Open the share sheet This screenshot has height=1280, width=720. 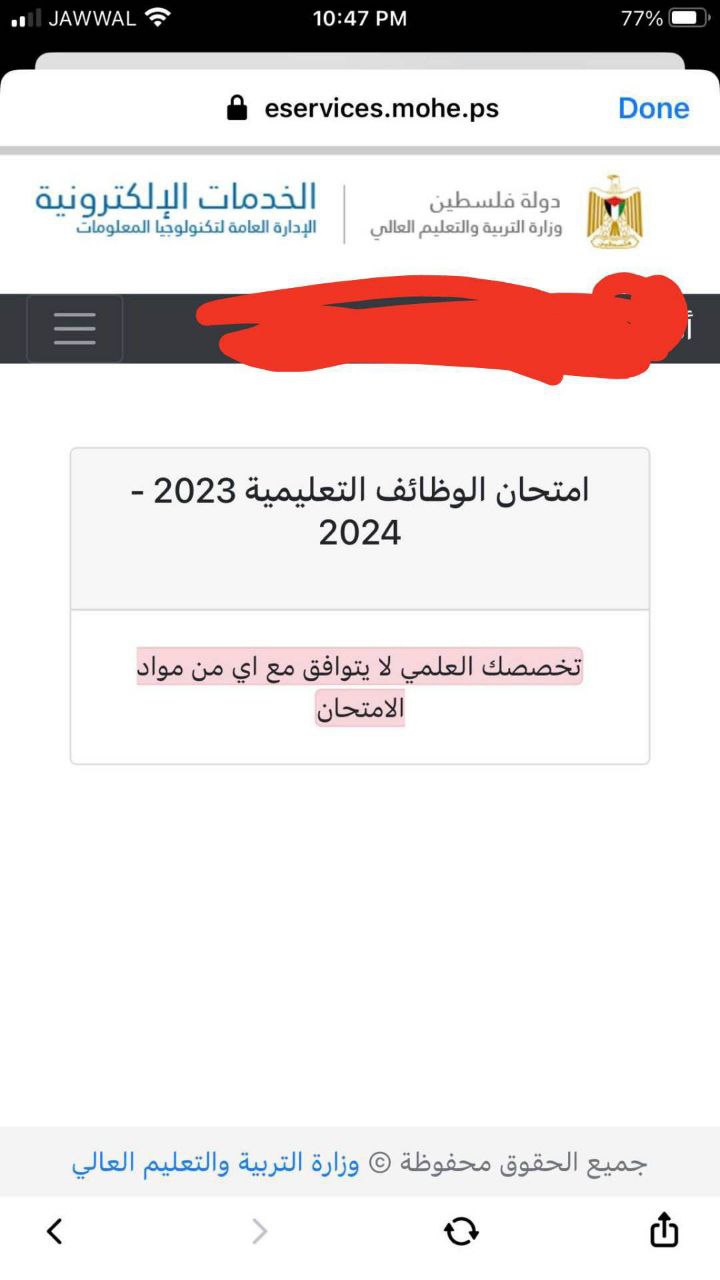coord(664,1230)
